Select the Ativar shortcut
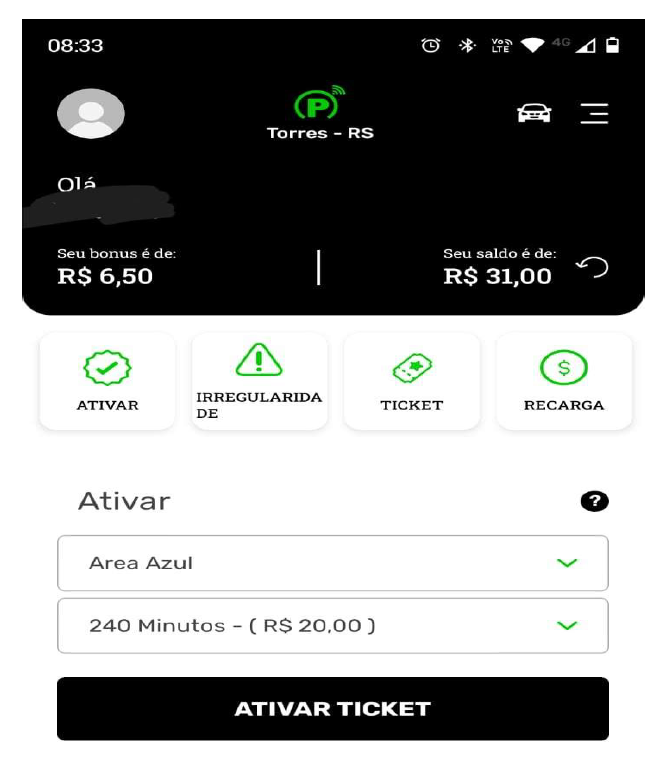667x777 pixels. 108,382
